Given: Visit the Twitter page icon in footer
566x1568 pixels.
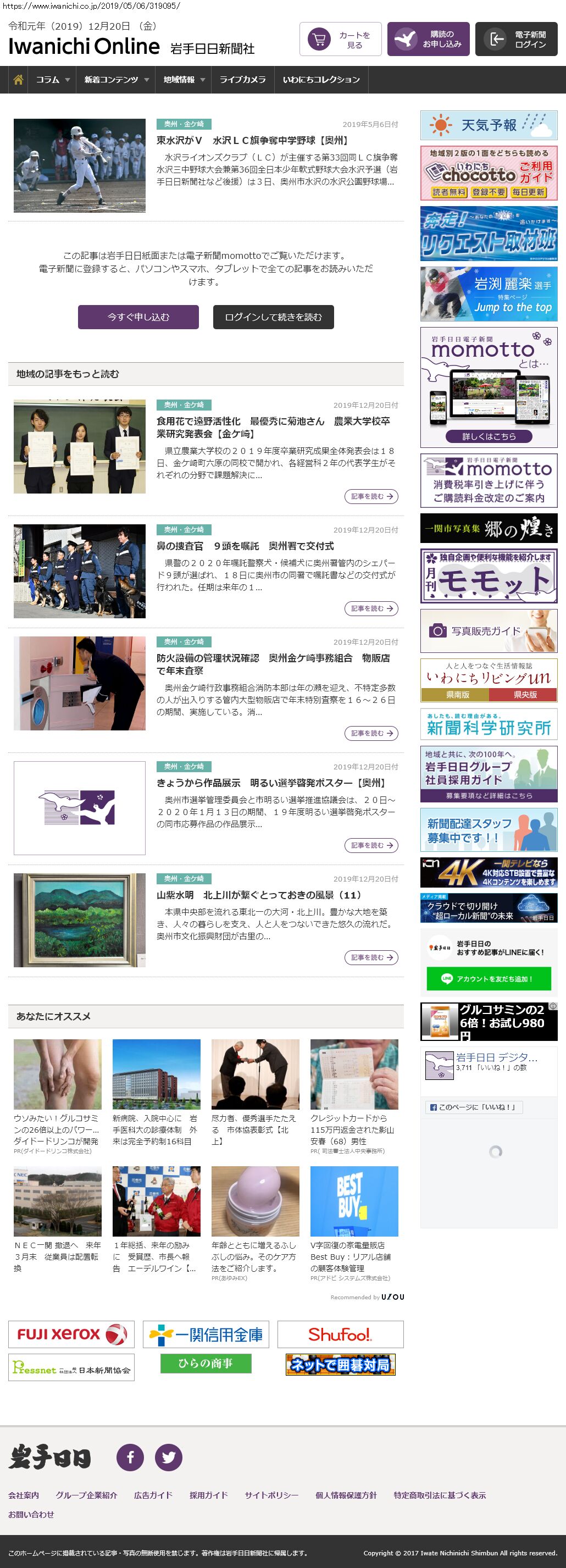Looking at the screenshot, I should tap(169, 1456).
